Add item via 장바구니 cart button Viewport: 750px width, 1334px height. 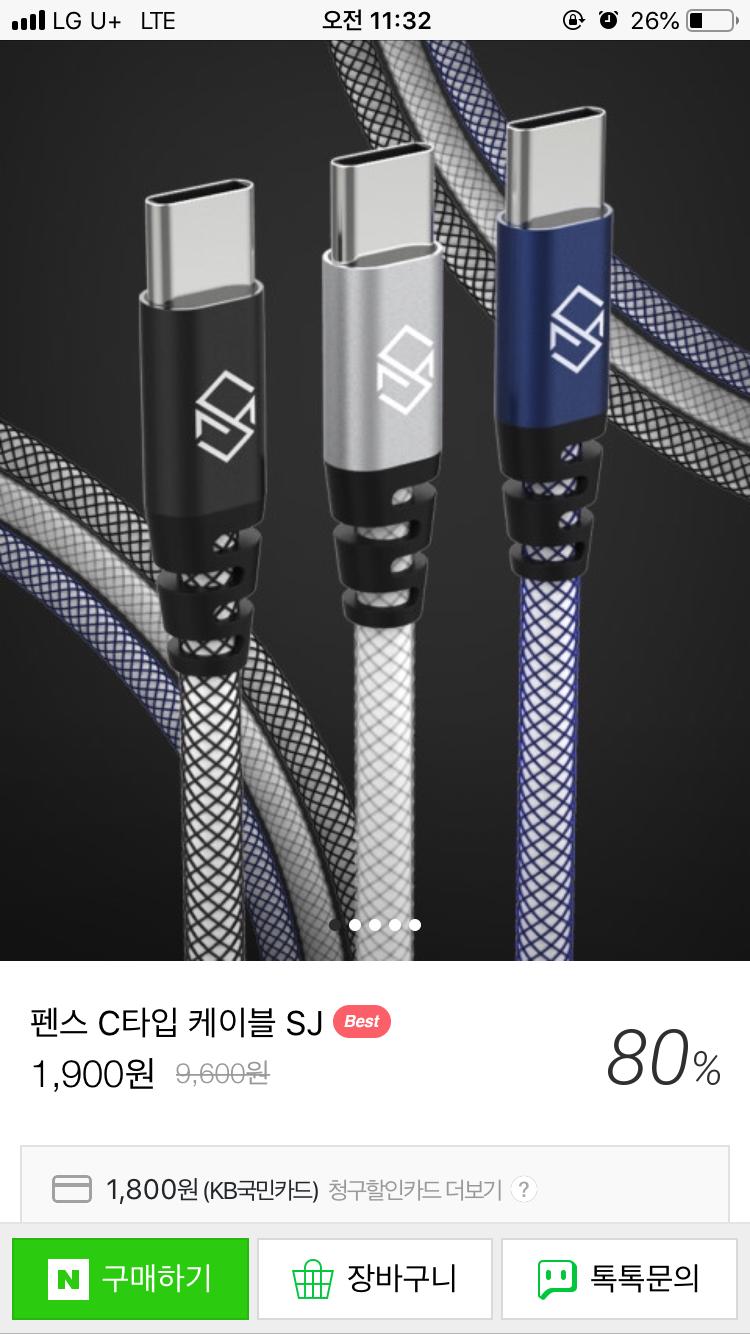point(375,1278)
